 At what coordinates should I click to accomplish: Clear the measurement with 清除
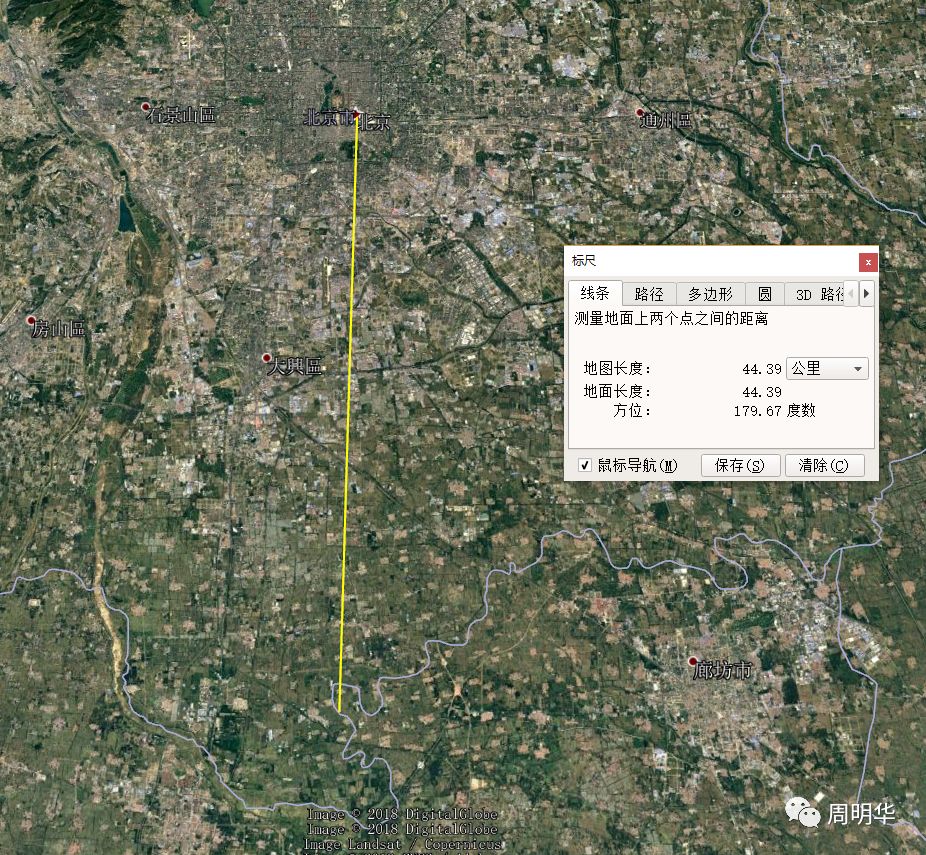click(x=823, y=466)
